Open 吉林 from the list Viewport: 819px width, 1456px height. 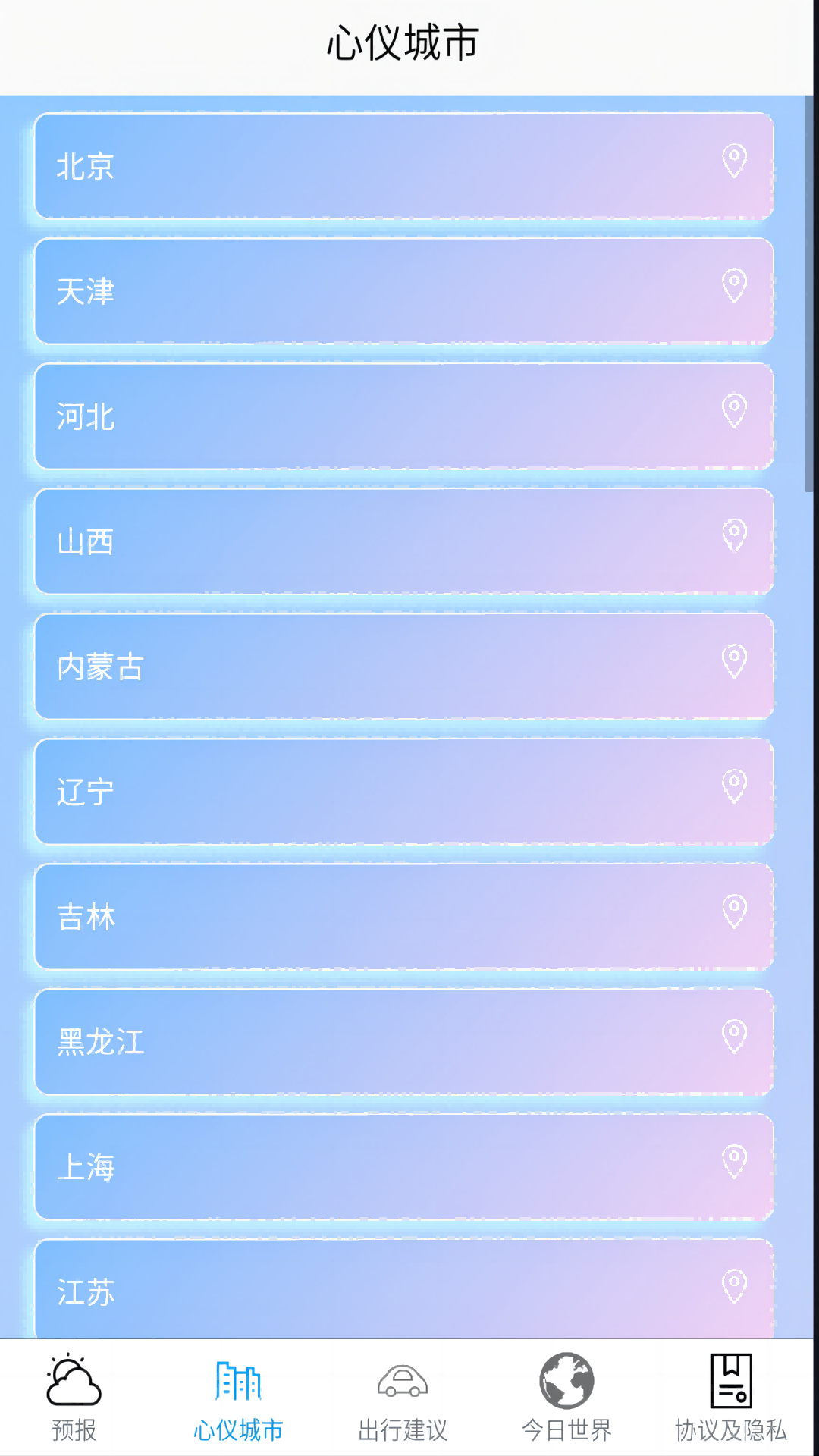click(x=404, y=917)
